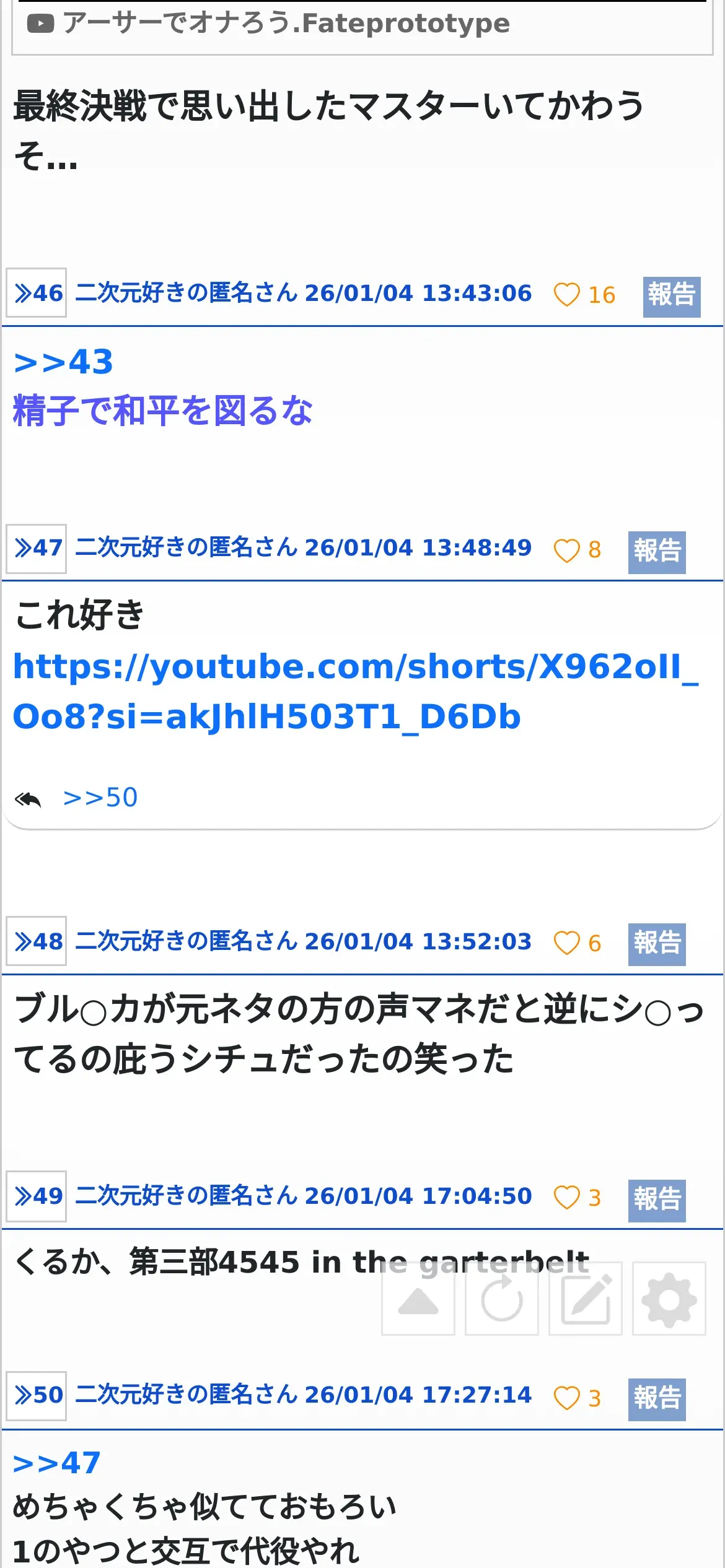Like post 48 with the heart
725x1568 pixels.
pyautogui.click(x=566, y=943)
